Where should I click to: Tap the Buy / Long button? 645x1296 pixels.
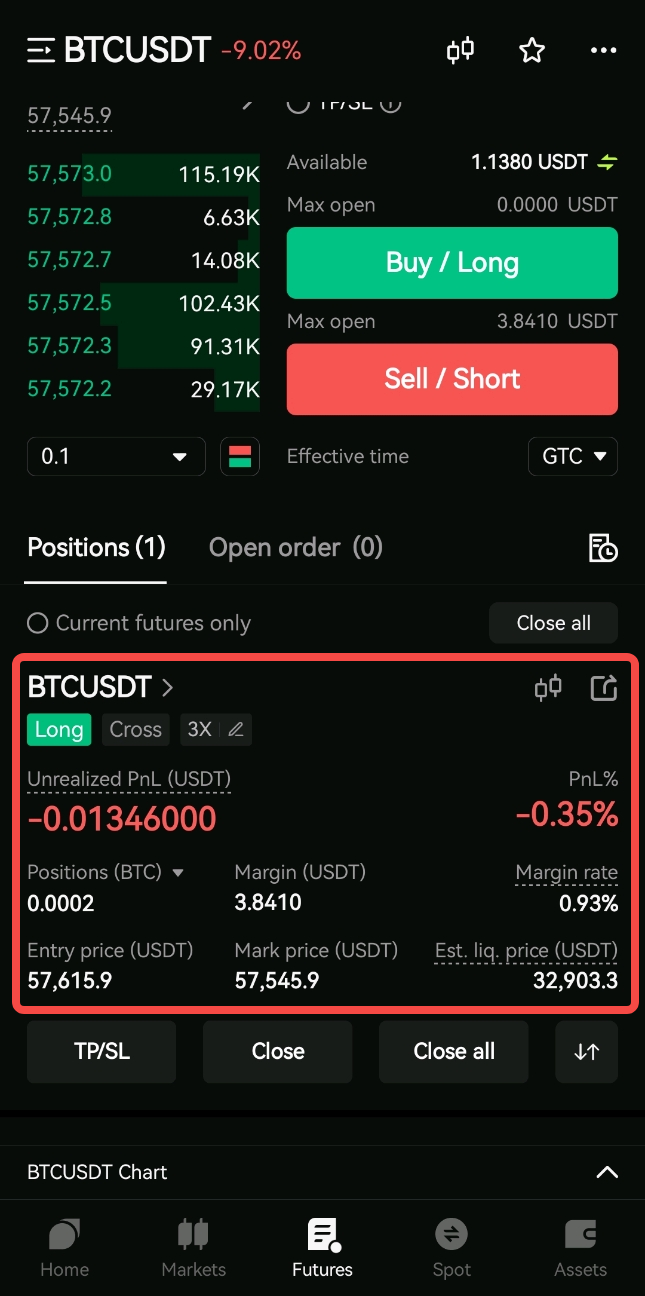click(x=452, y=263)
